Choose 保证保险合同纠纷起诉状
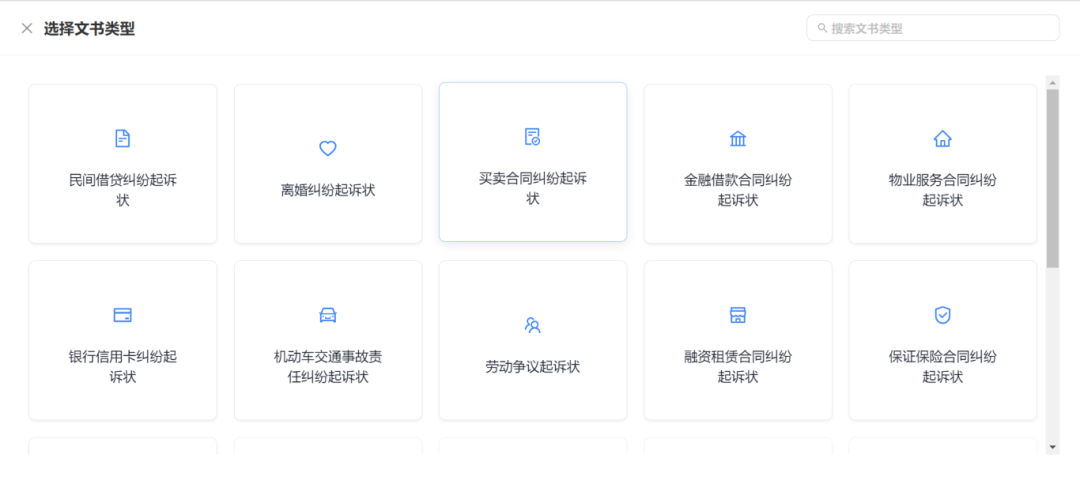Viewport: 1080px width, 481px height. coord(943,340)
